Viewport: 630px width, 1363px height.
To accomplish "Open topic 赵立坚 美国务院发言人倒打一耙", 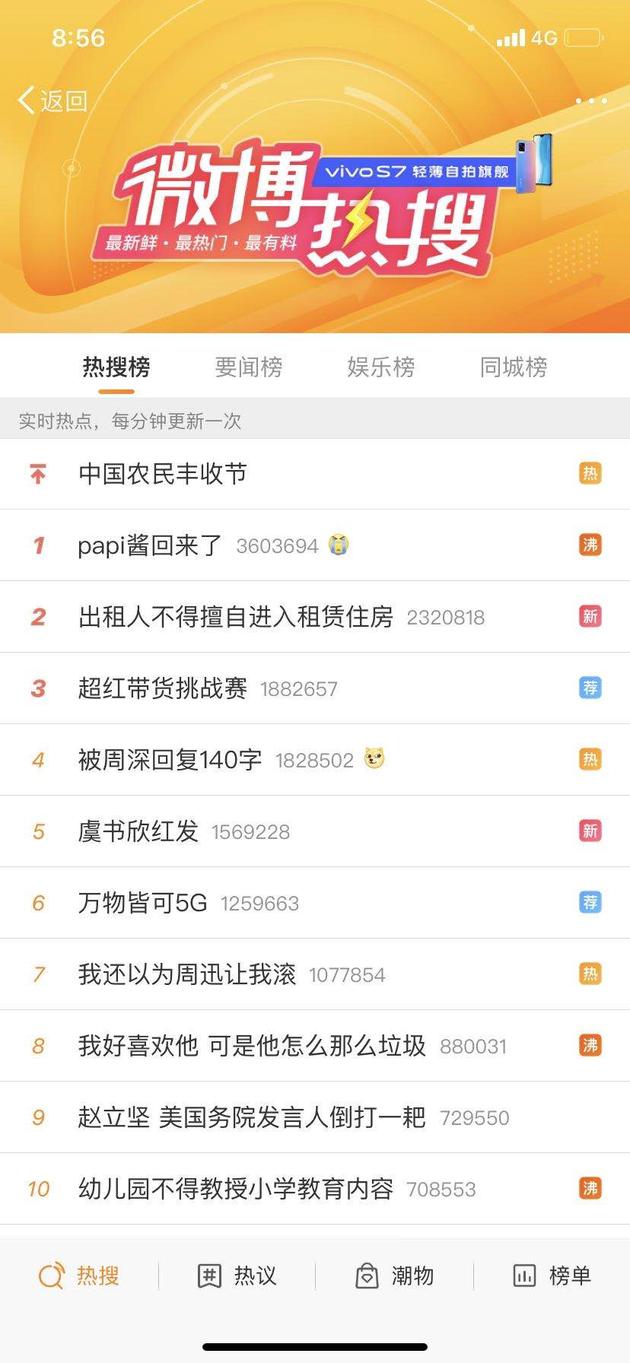I will click(x=252, y=1117).
